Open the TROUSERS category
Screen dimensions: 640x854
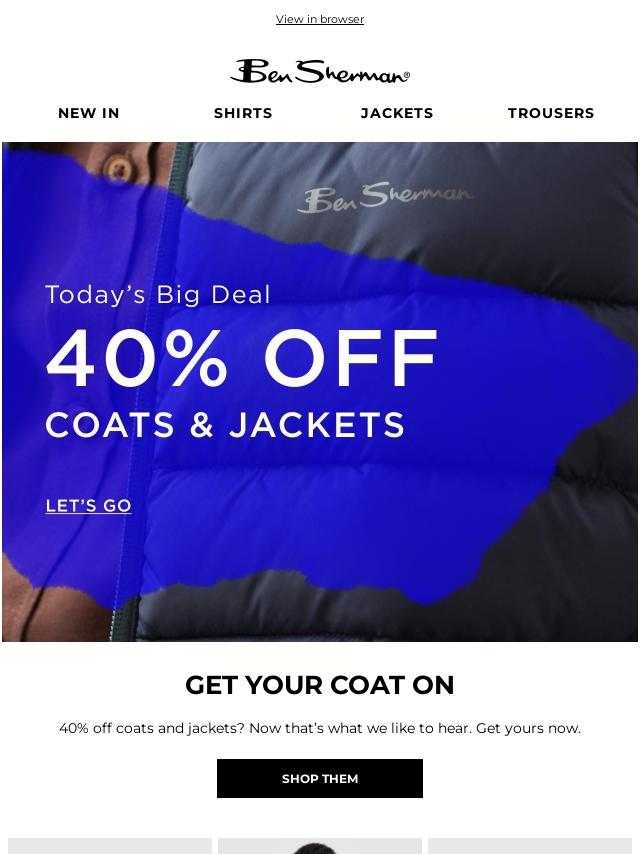point(551,113)
